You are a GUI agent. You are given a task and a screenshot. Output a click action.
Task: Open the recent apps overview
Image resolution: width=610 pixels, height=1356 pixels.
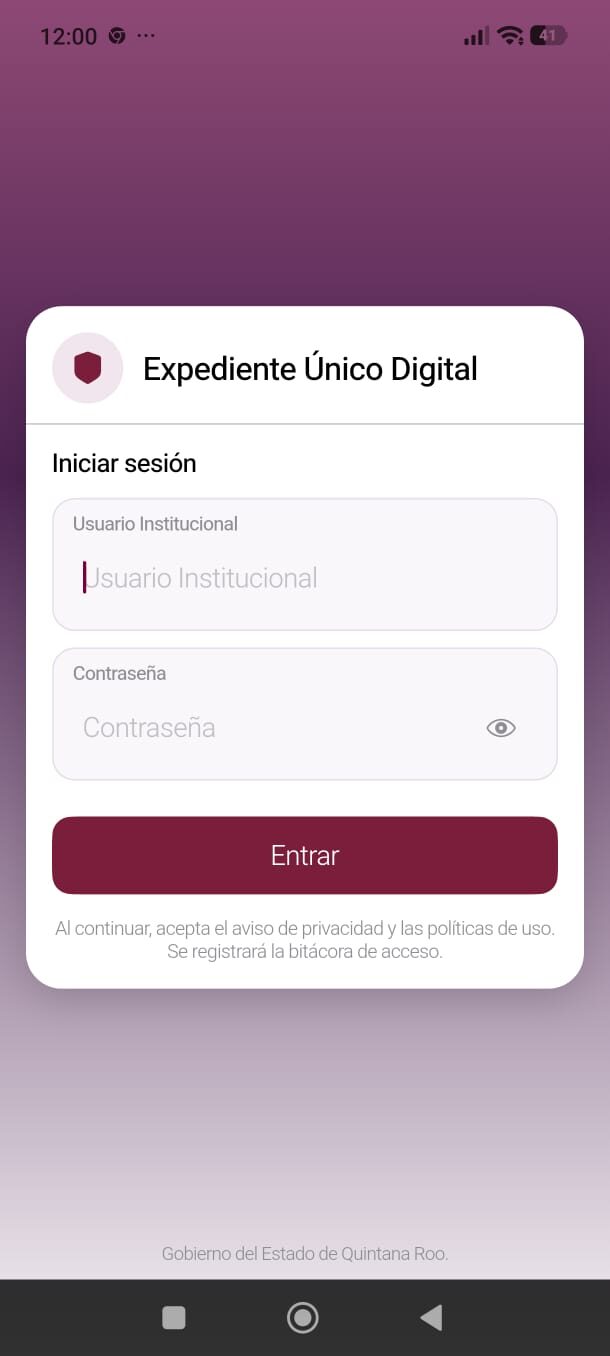[x=174, y=1318]
